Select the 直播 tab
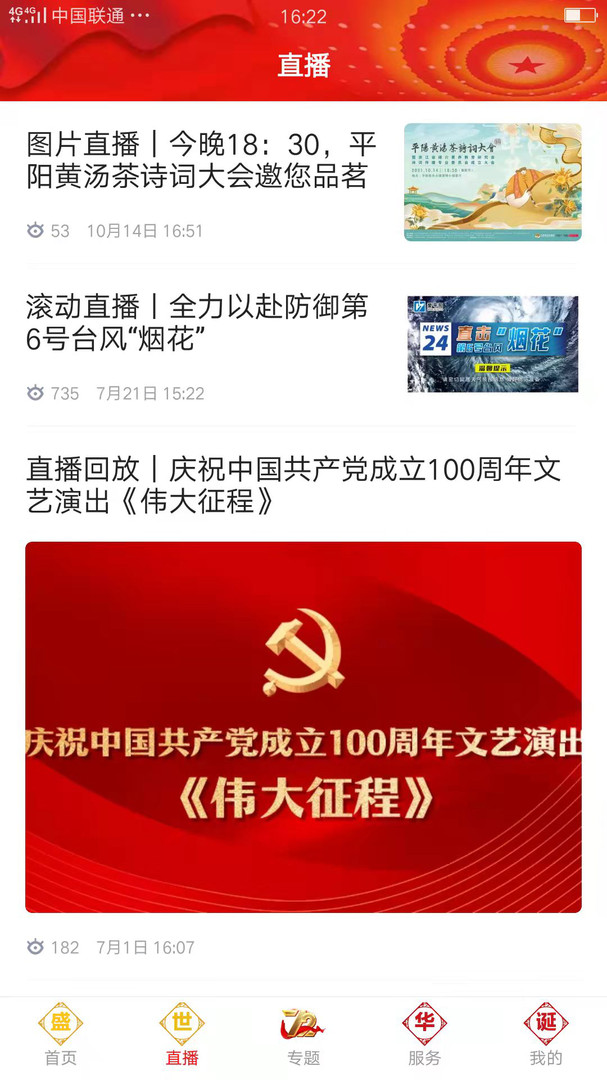The image size is (607, 1080). [x=182, y=1035]
